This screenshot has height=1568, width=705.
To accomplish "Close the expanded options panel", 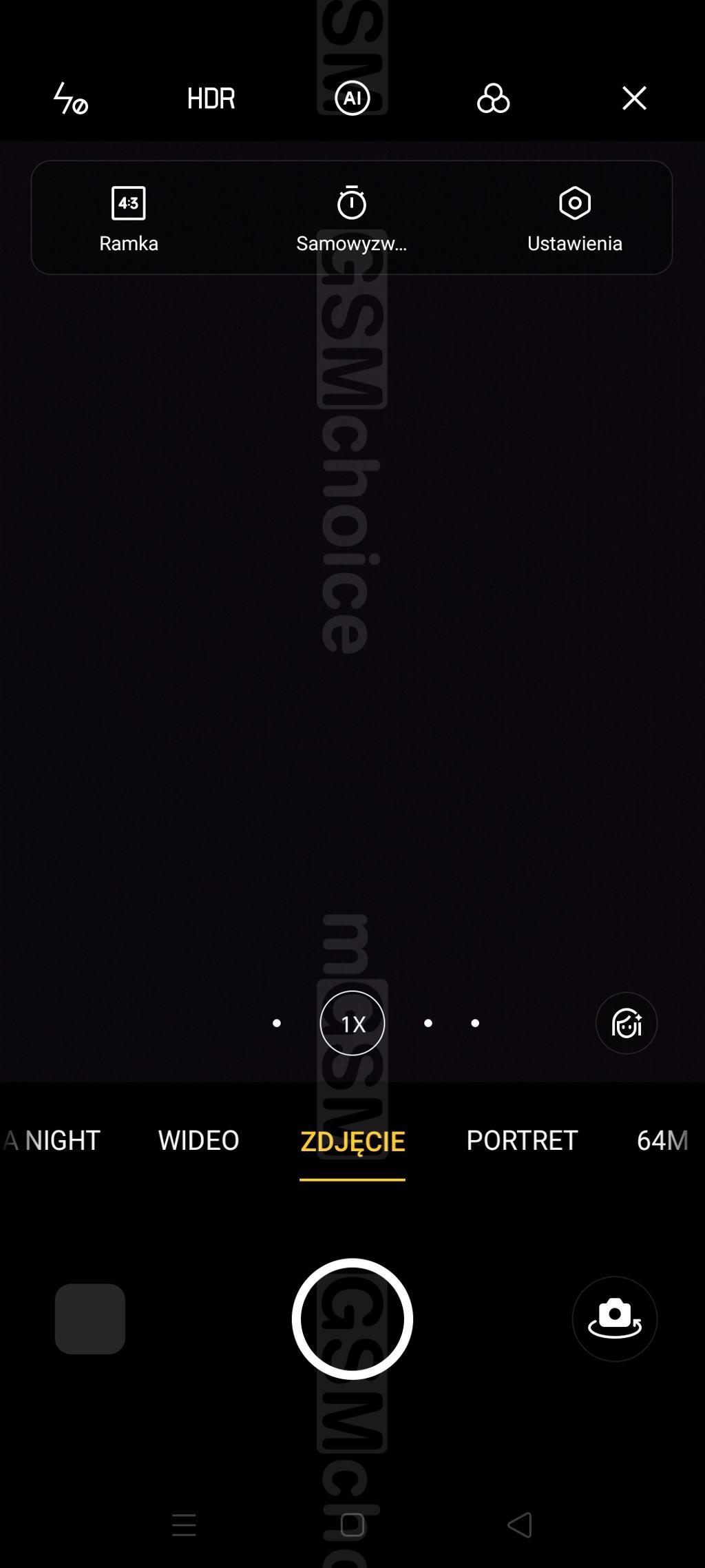I will coord(634,99).
